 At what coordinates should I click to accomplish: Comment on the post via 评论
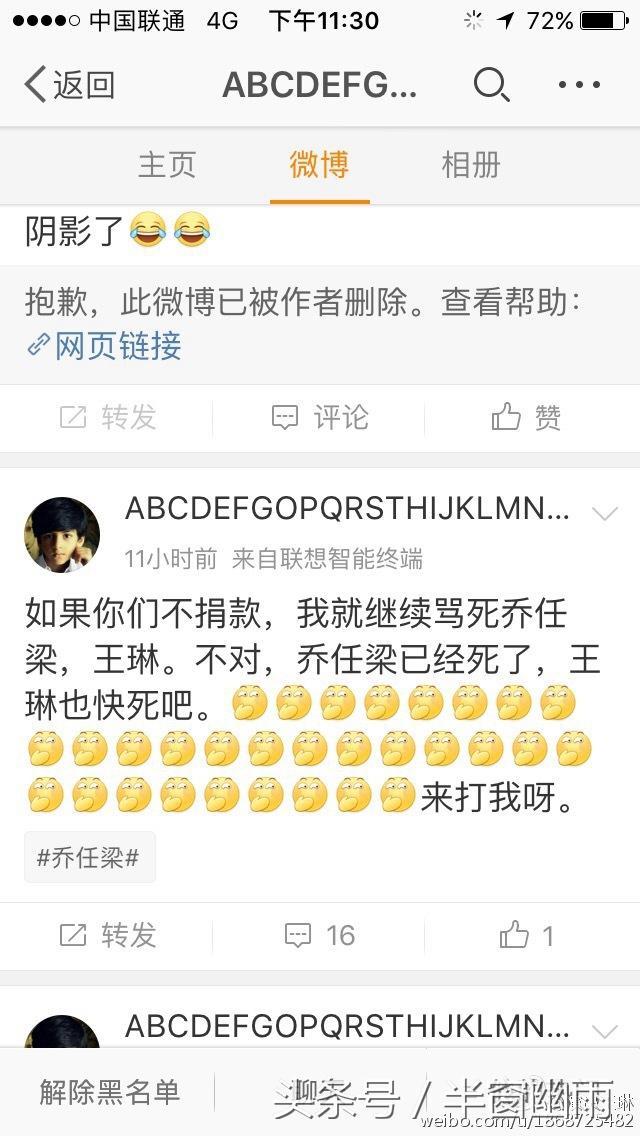320,417
